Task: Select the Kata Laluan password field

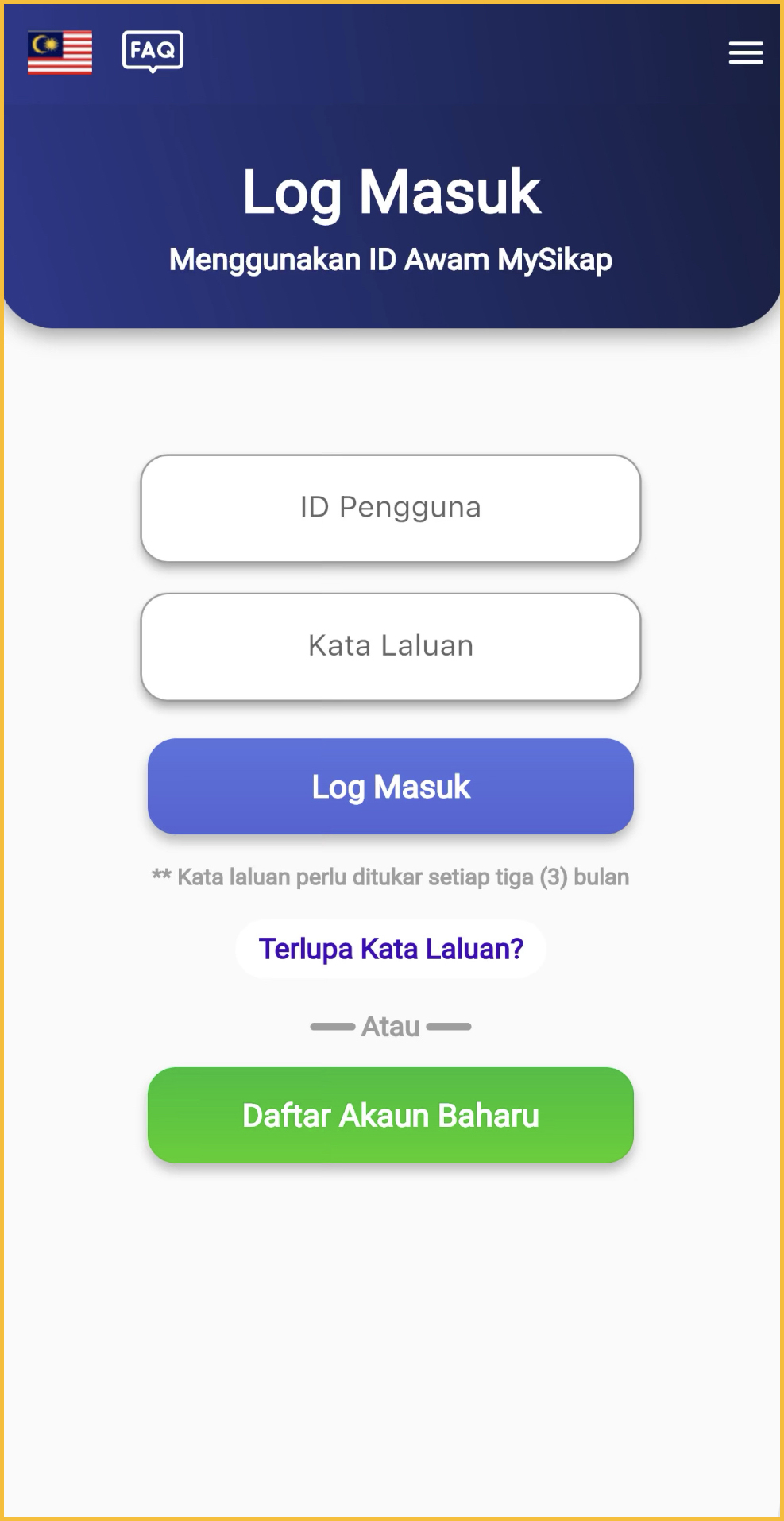Action: (x=390, y=646)
